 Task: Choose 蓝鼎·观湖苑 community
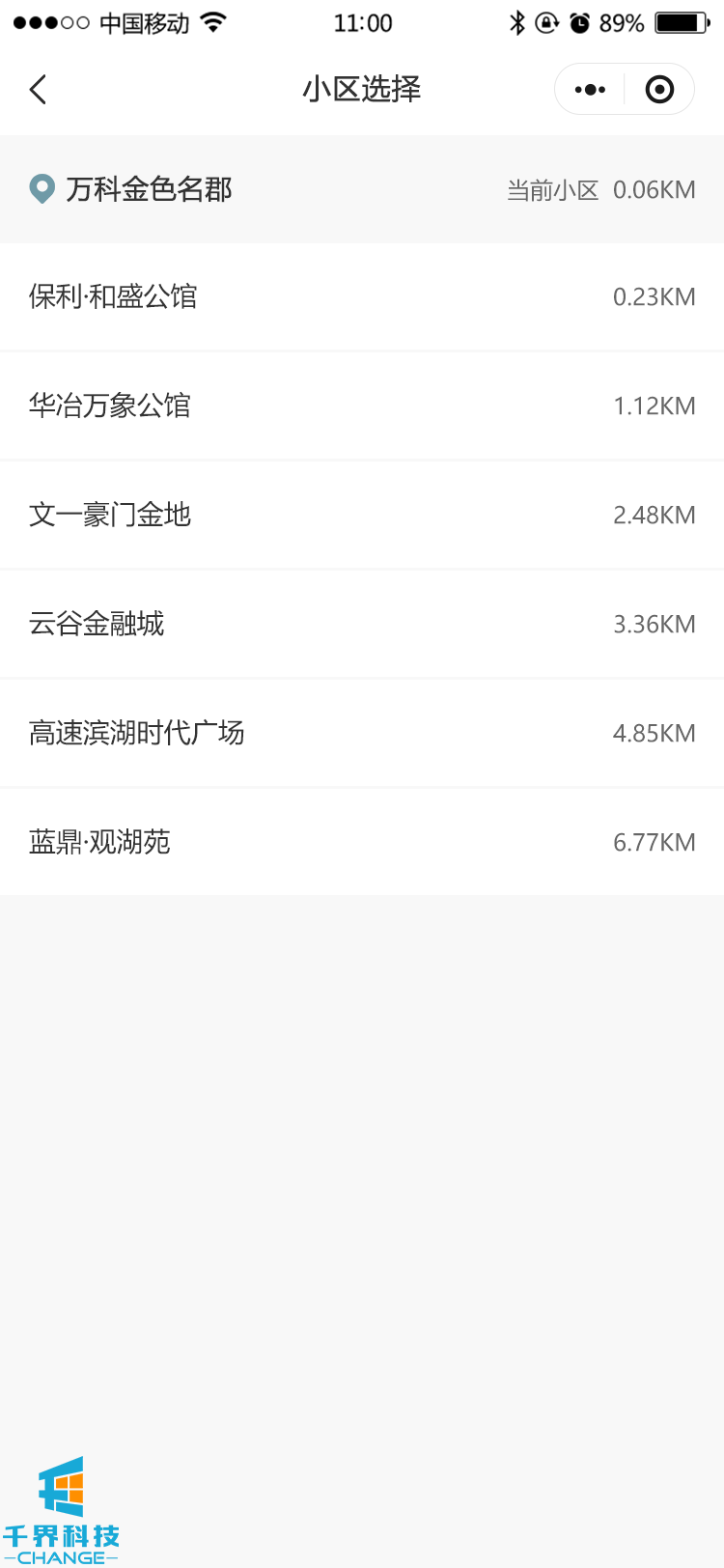(x=361, y=842)
